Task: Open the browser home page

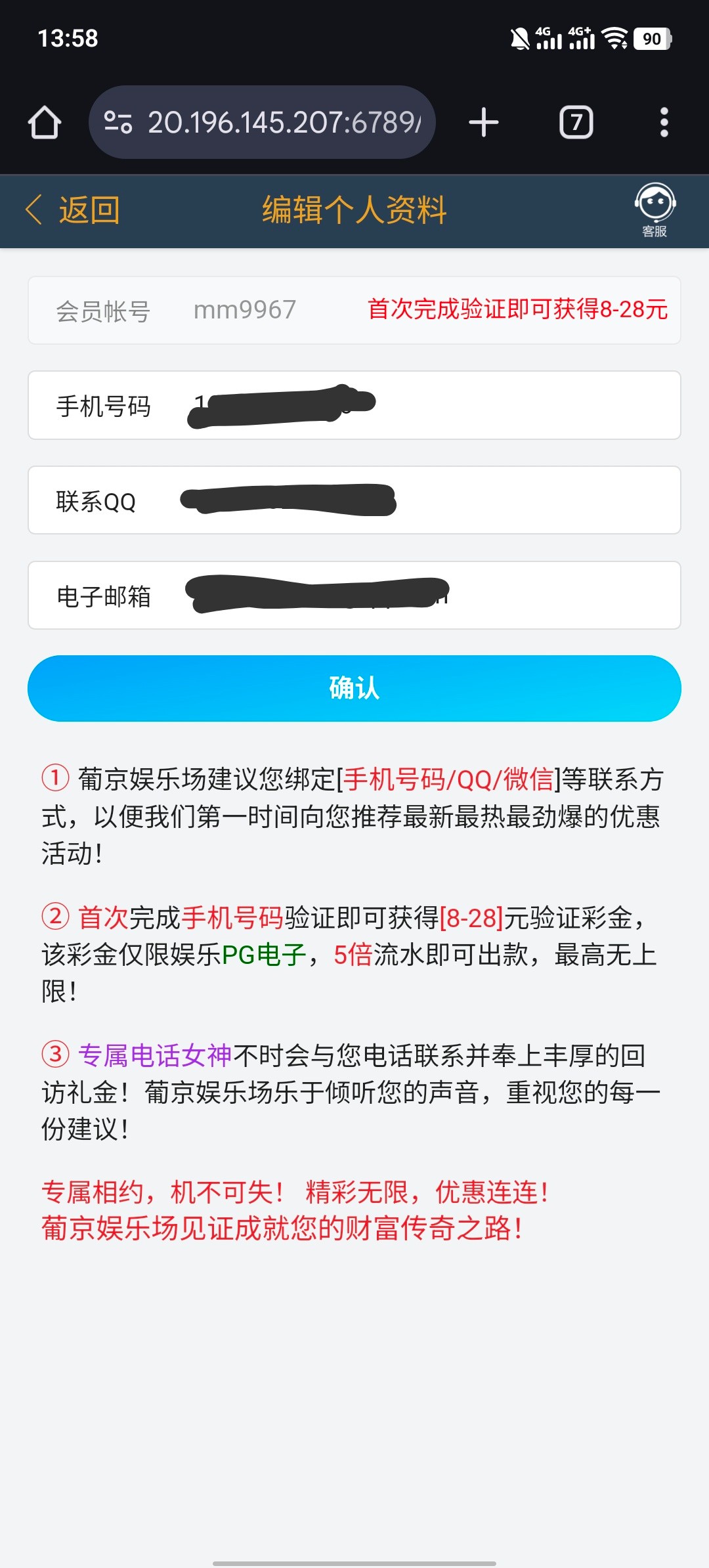Action: click(x=45, y=123)
